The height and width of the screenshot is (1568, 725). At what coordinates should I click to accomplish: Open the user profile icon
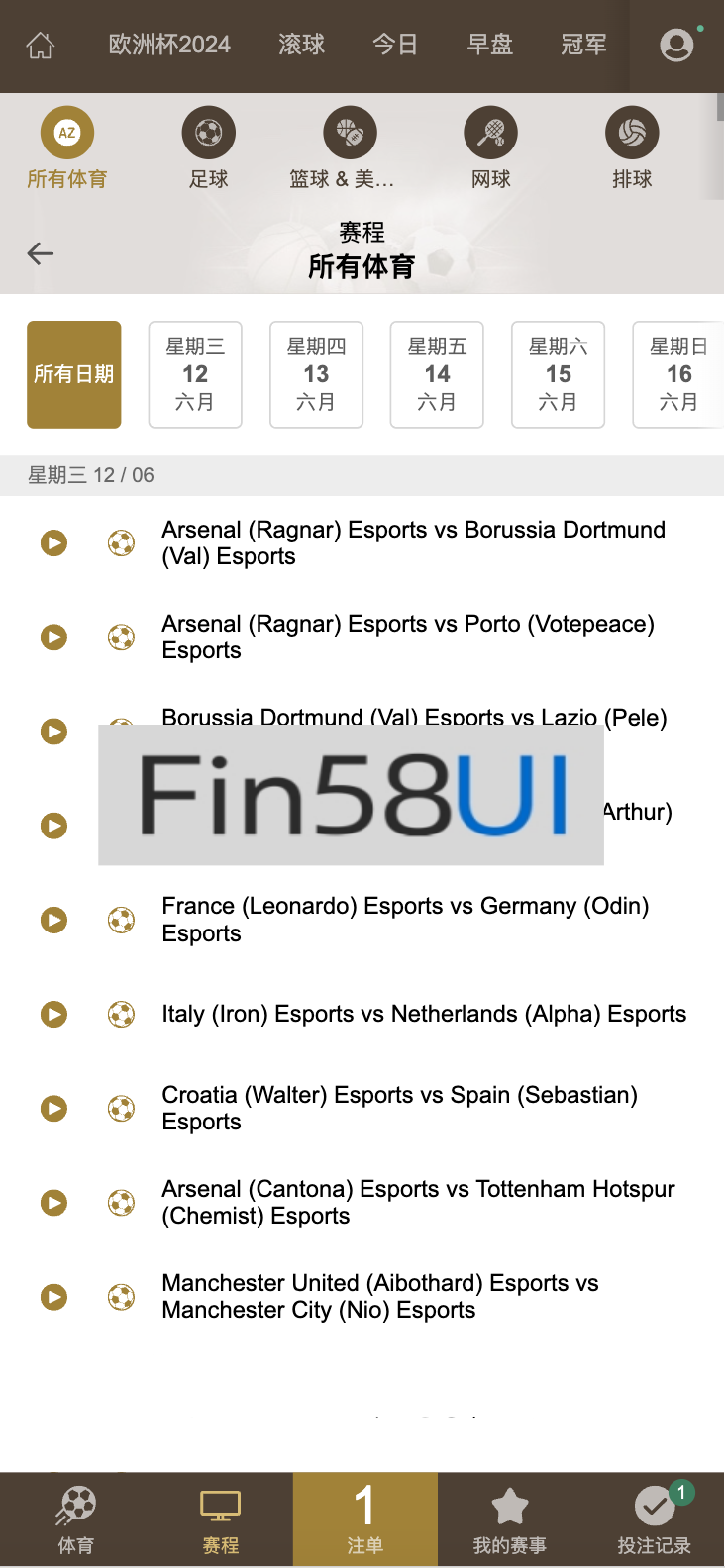coord(676,45)
